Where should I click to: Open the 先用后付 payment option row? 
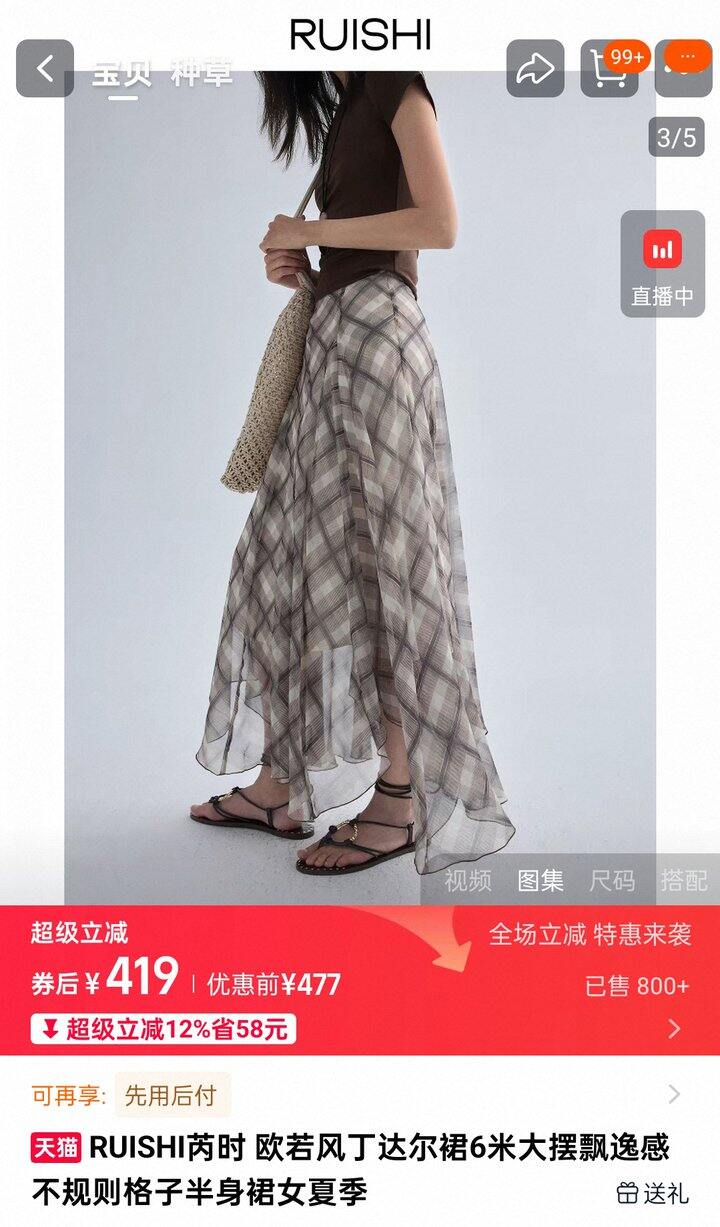coord(360,1095)
